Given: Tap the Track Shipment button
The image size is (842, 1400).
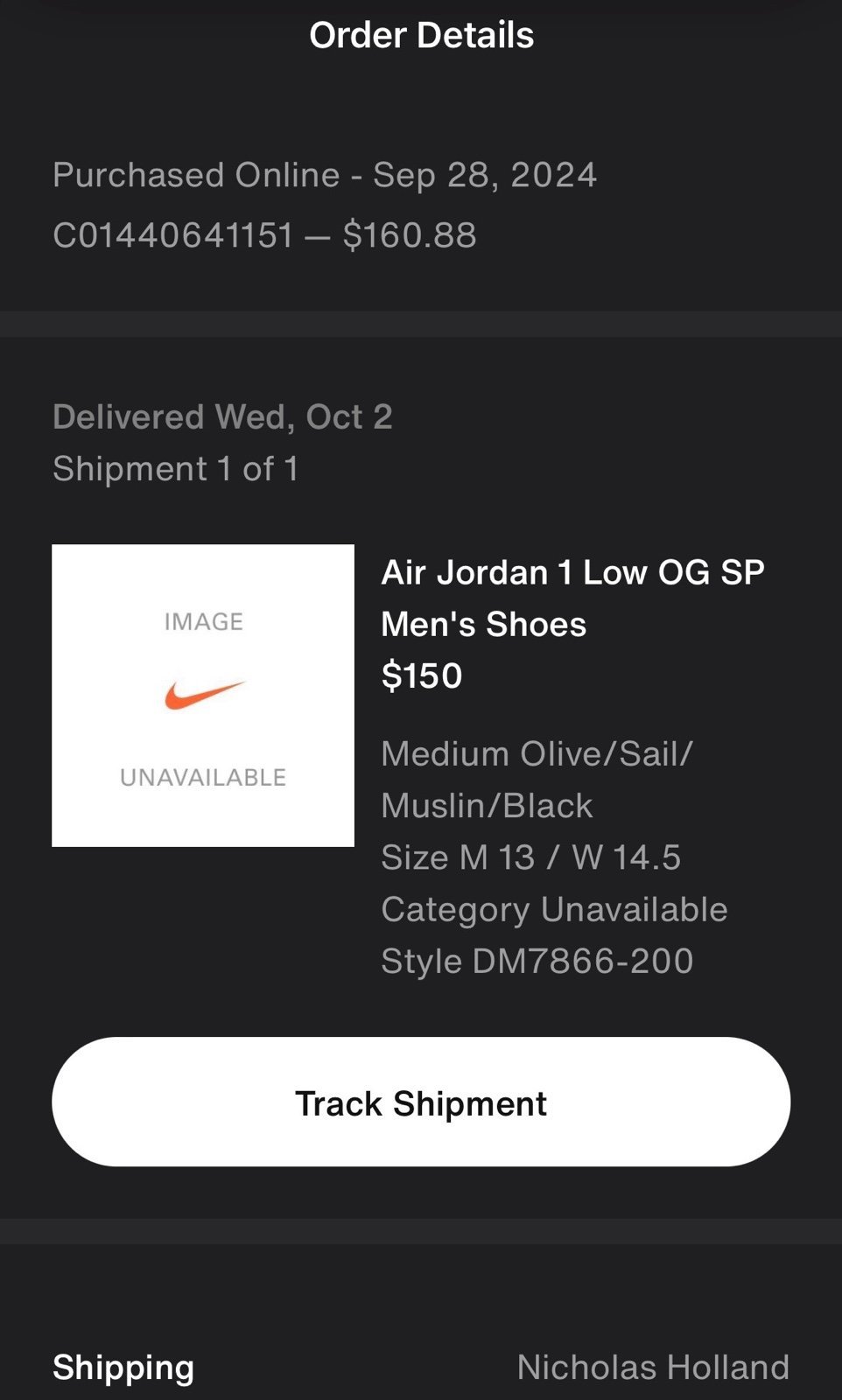Looking at the screenshot, I should pyautogui.click(x=421, y=1102).
